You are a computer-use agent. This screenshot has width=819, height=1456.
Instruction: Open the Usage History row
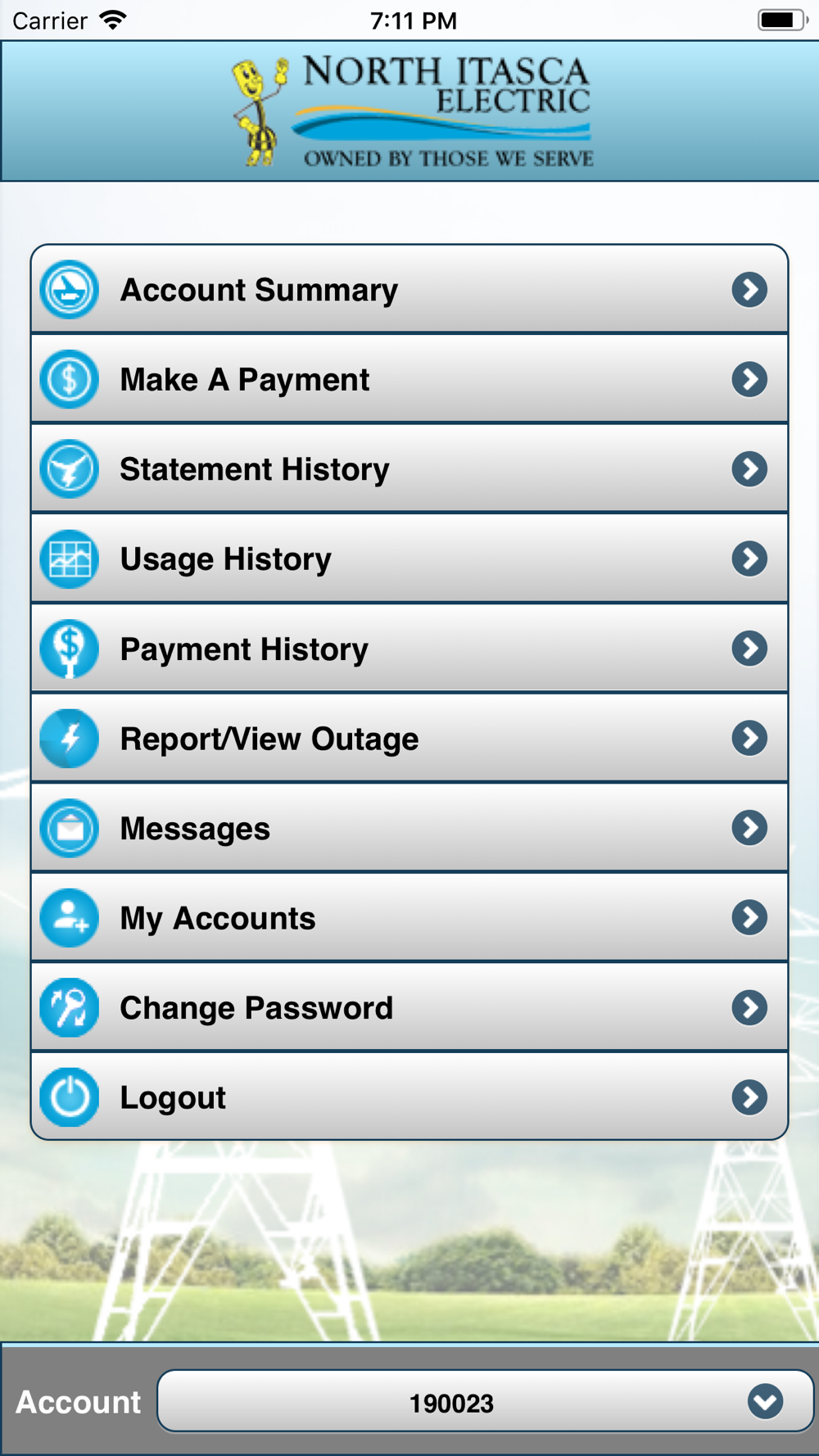(409, 558)
